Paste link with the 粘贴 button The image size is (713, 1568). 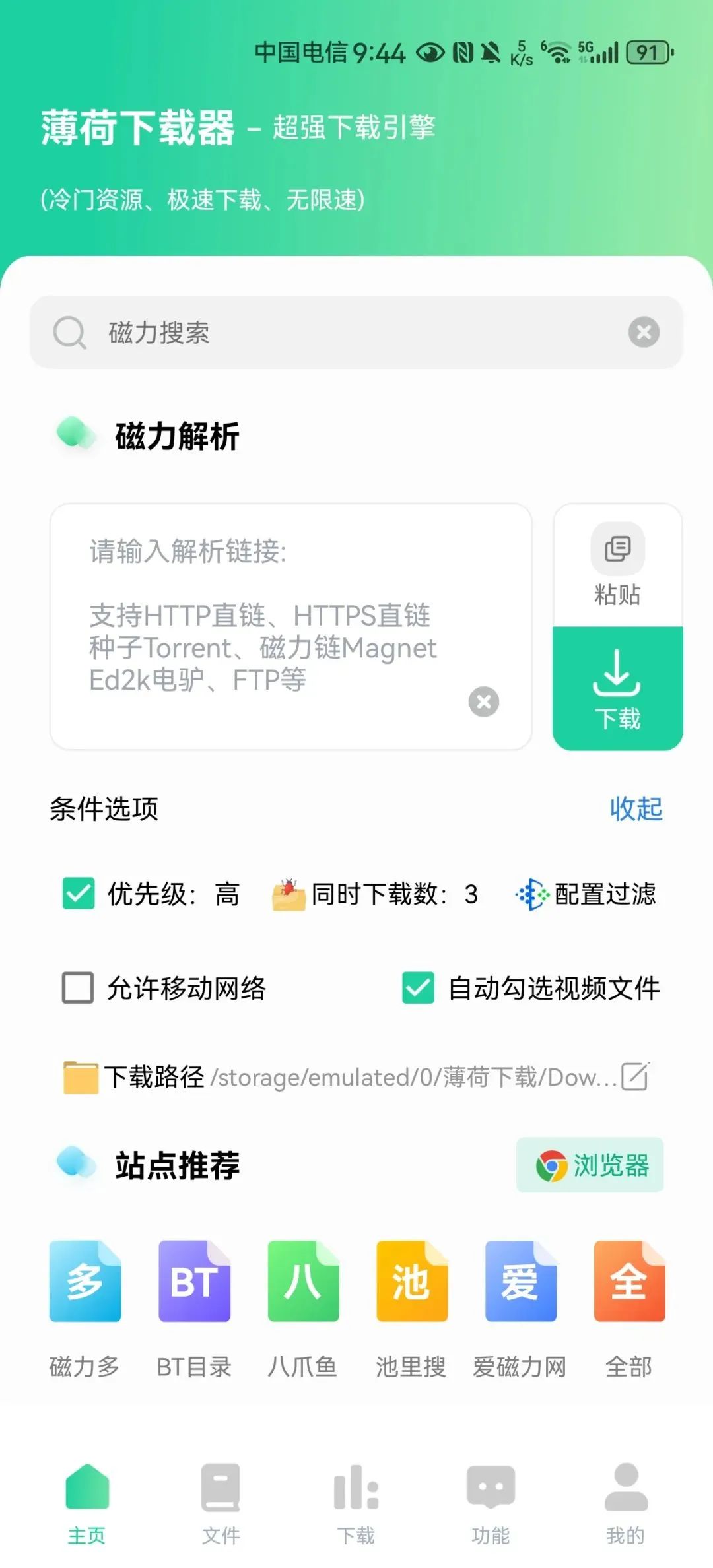tap(617, 566)
